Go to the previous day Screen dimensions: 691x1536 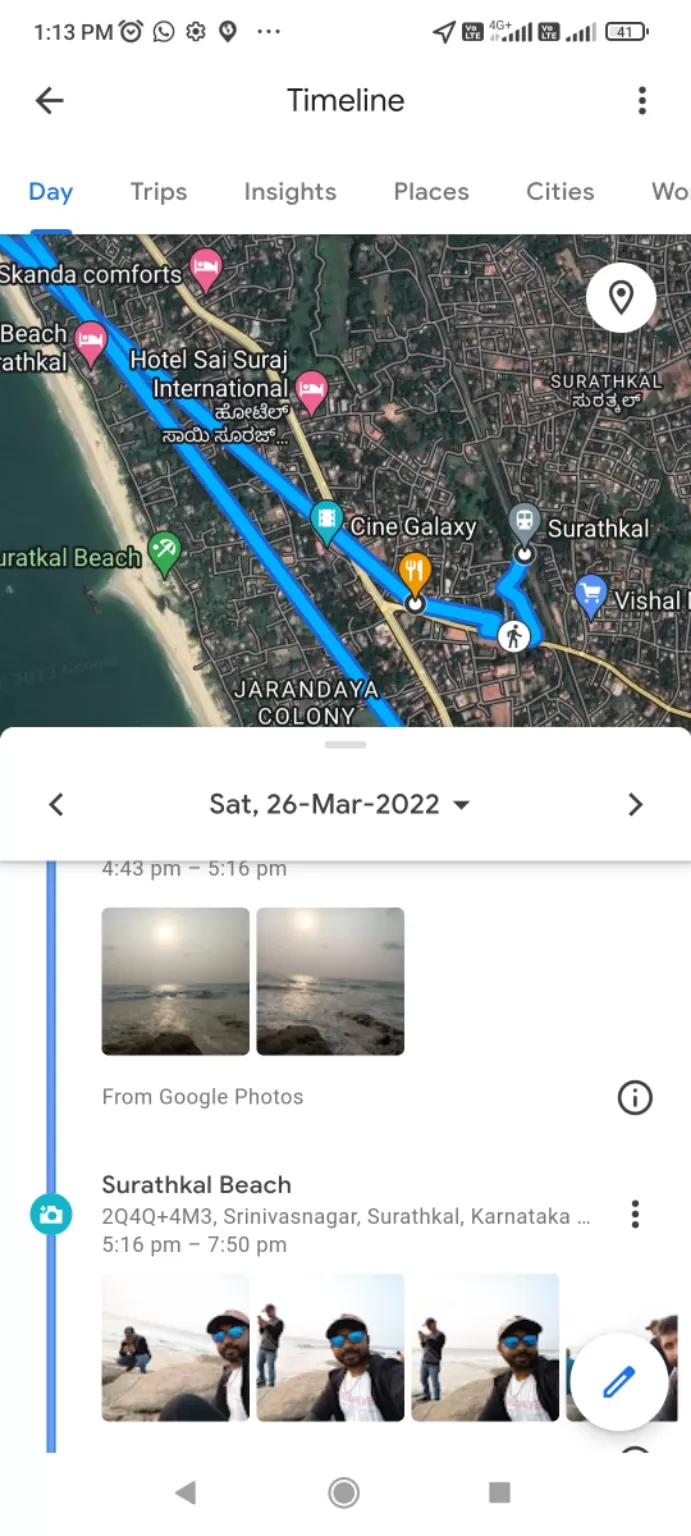56,805
